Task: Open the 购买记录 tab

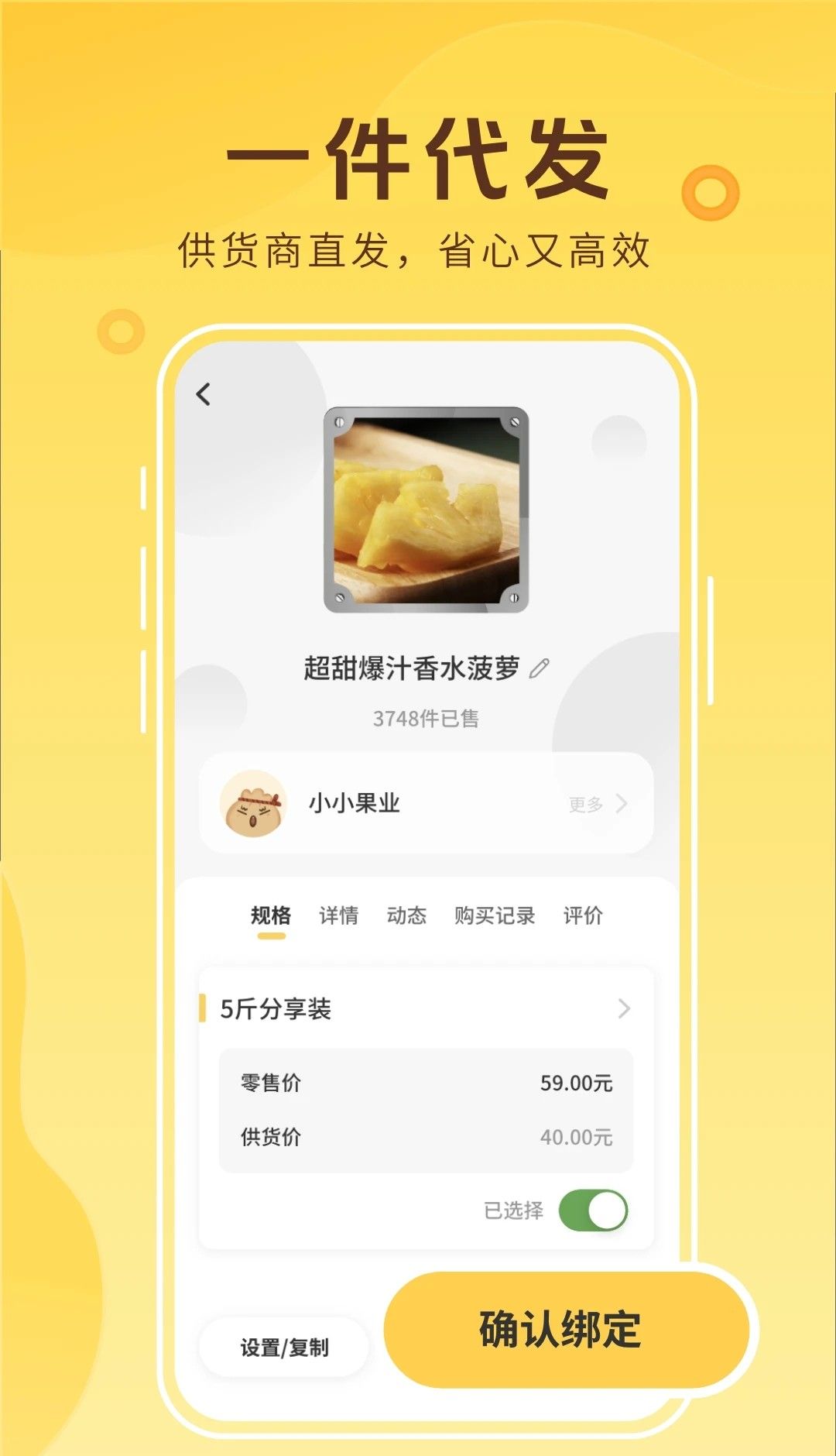Action: 496,915
